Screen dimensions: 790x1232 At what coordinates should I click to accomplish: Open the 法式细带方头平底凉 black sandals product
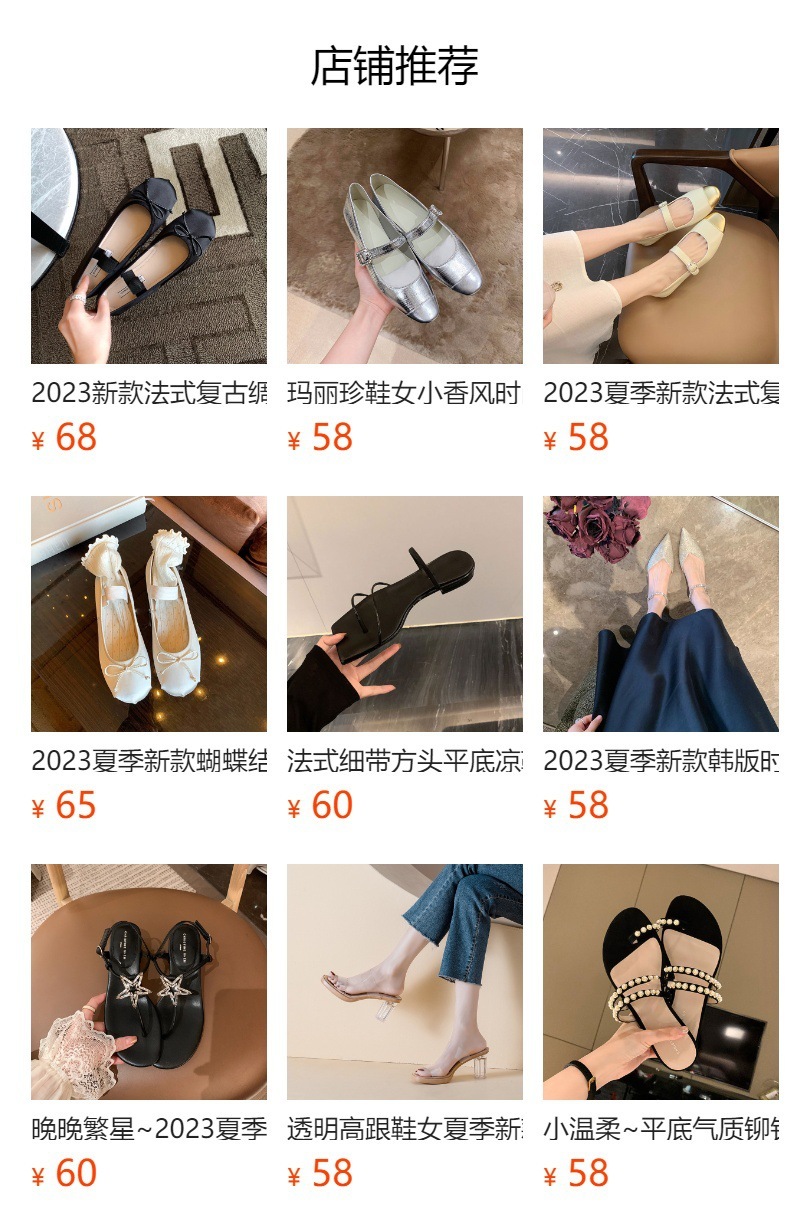tap(404, 614)
